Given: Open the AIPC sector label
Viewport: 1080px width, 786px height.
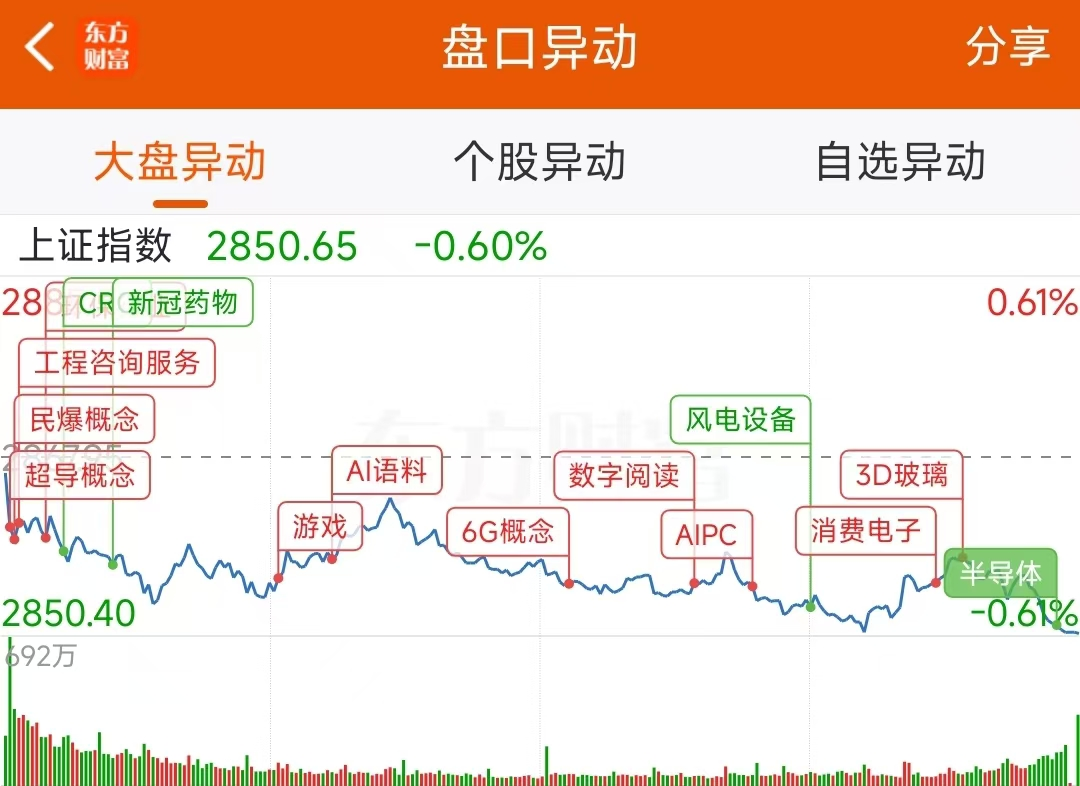Looking at the screenshot, I should 706,535.
